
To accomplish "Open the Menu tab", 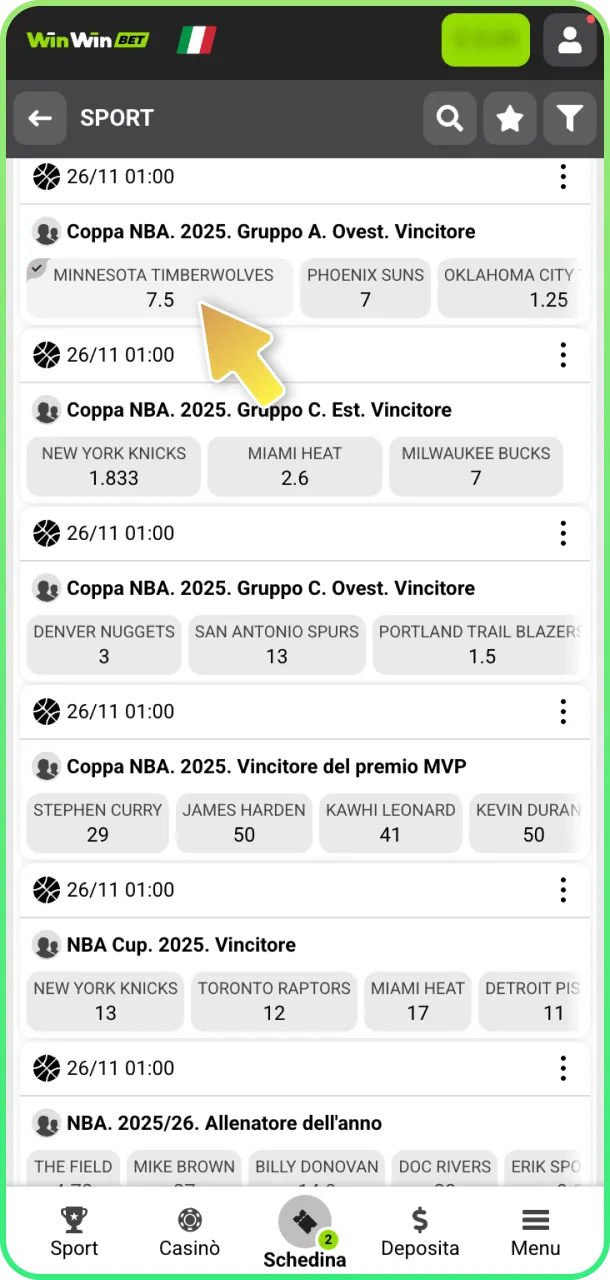I will (535, 1232).
